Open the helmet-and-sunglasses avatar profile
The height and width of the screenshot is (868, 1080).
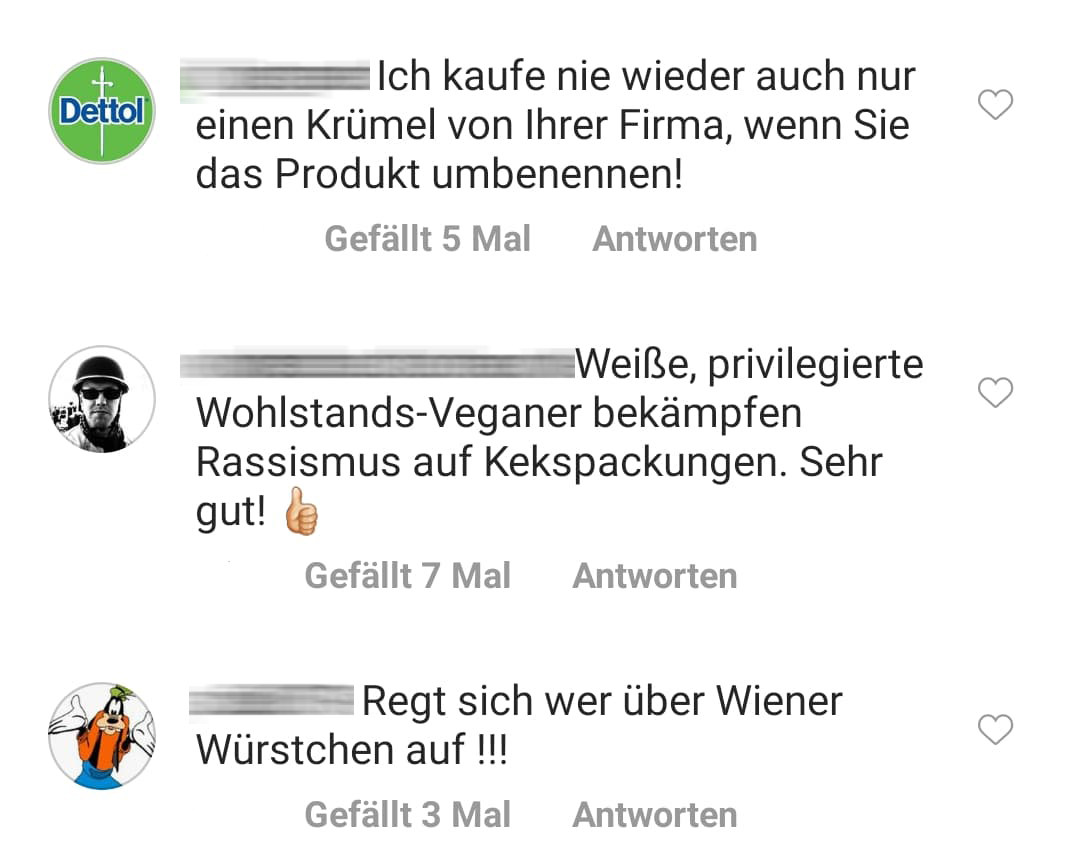pyautogui.click(x=102, y=399)
